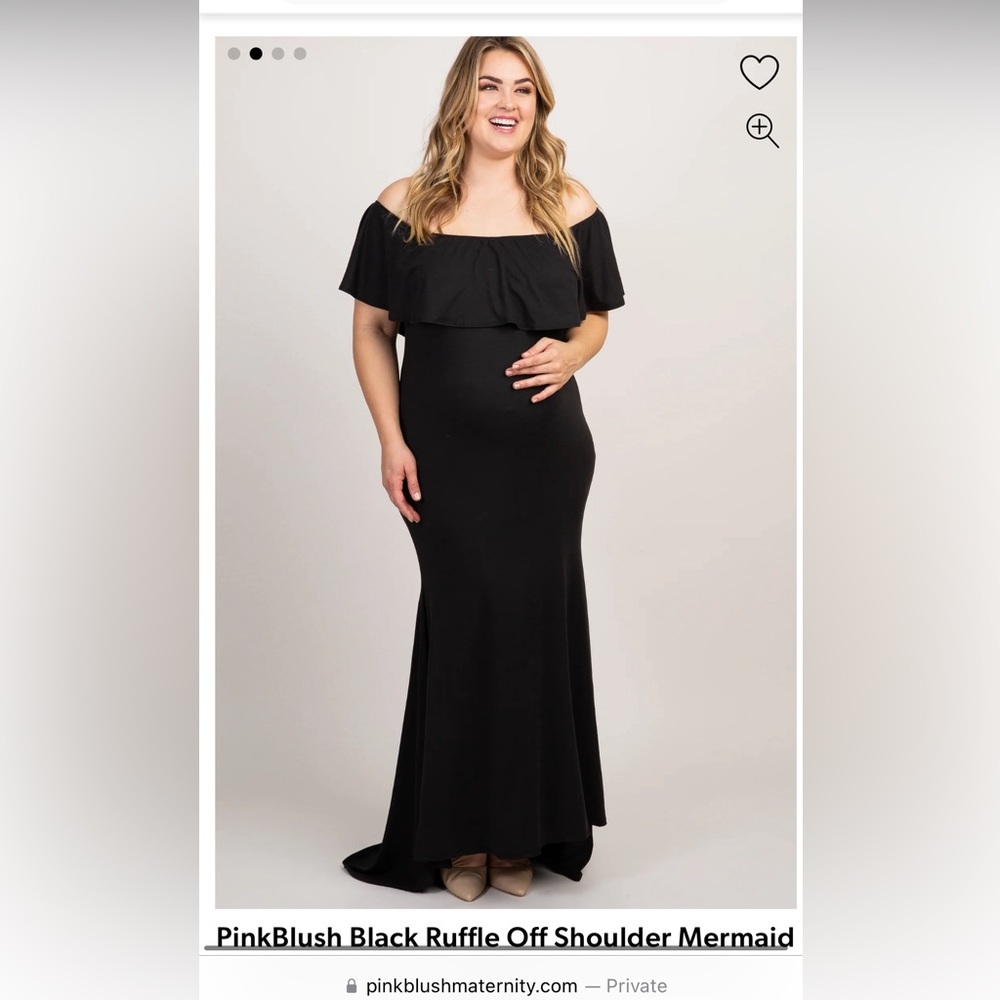Select the third image indicator dot
Image resolution: width=1000 pixels, height=1000 pixels.
[x=278, y=54]
